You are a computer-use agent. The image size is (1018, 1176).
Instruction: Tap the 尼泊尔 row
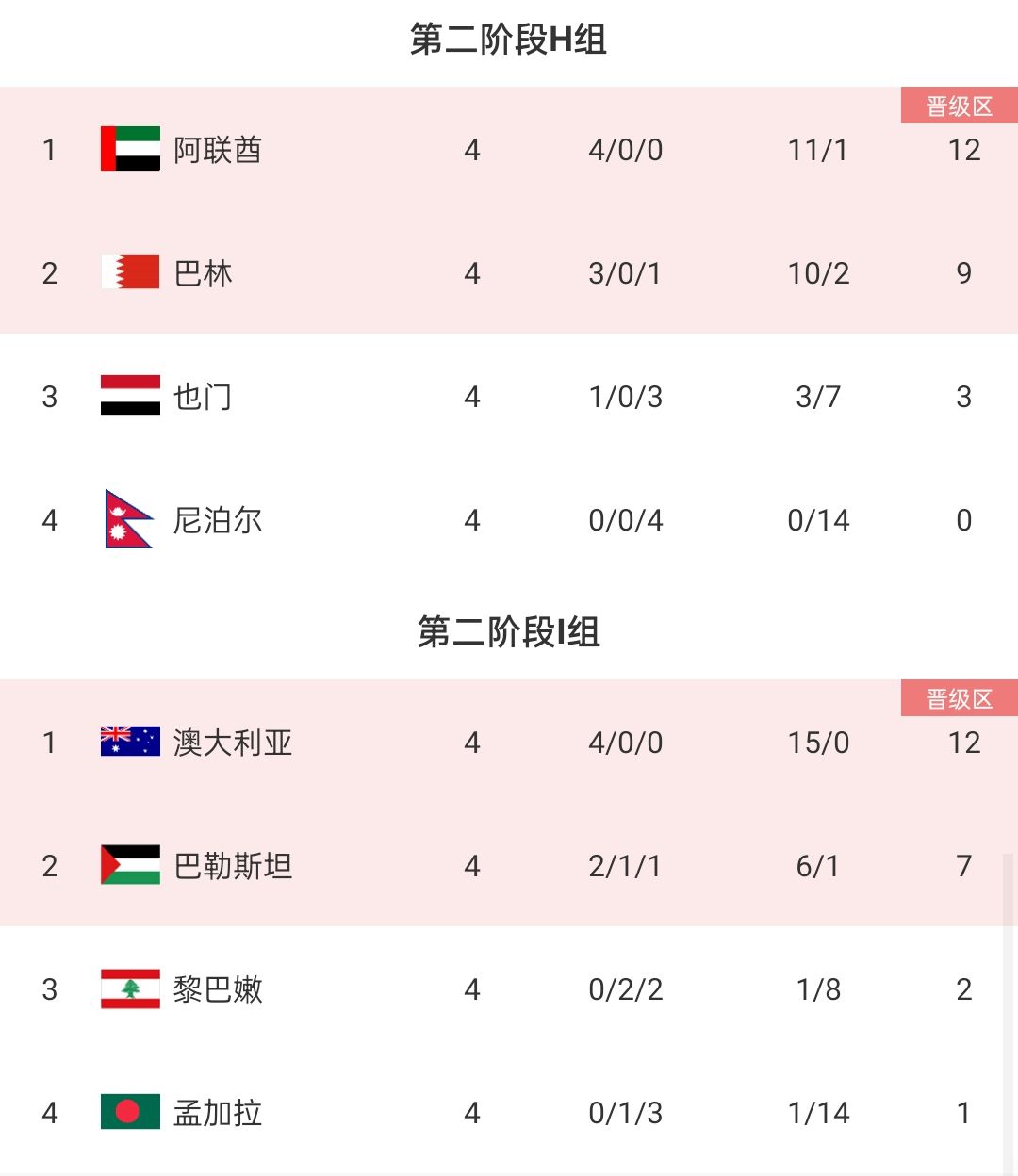[x=217, y=520]
